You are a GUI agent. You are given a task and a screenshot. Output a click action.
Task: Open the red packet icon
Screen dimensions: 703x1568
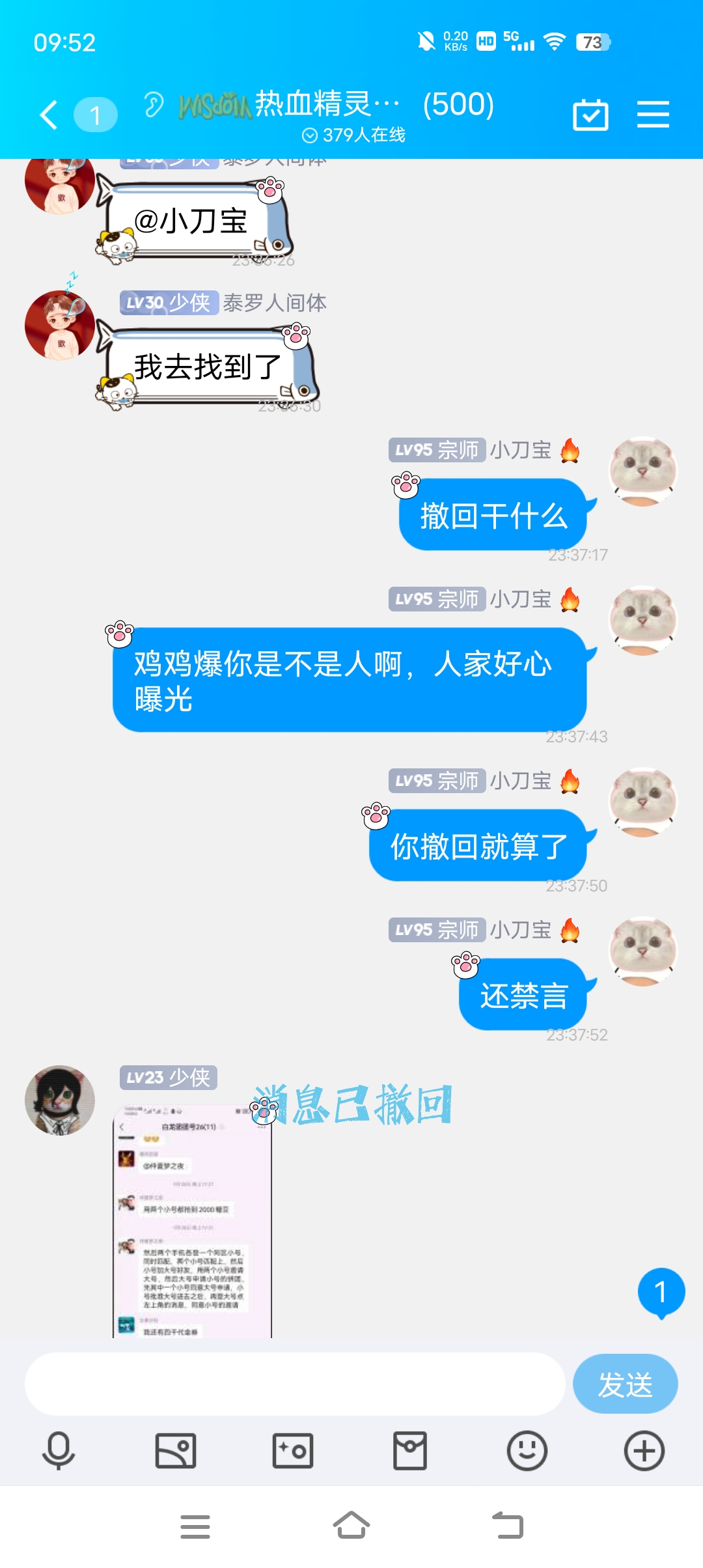[410, 1451]
